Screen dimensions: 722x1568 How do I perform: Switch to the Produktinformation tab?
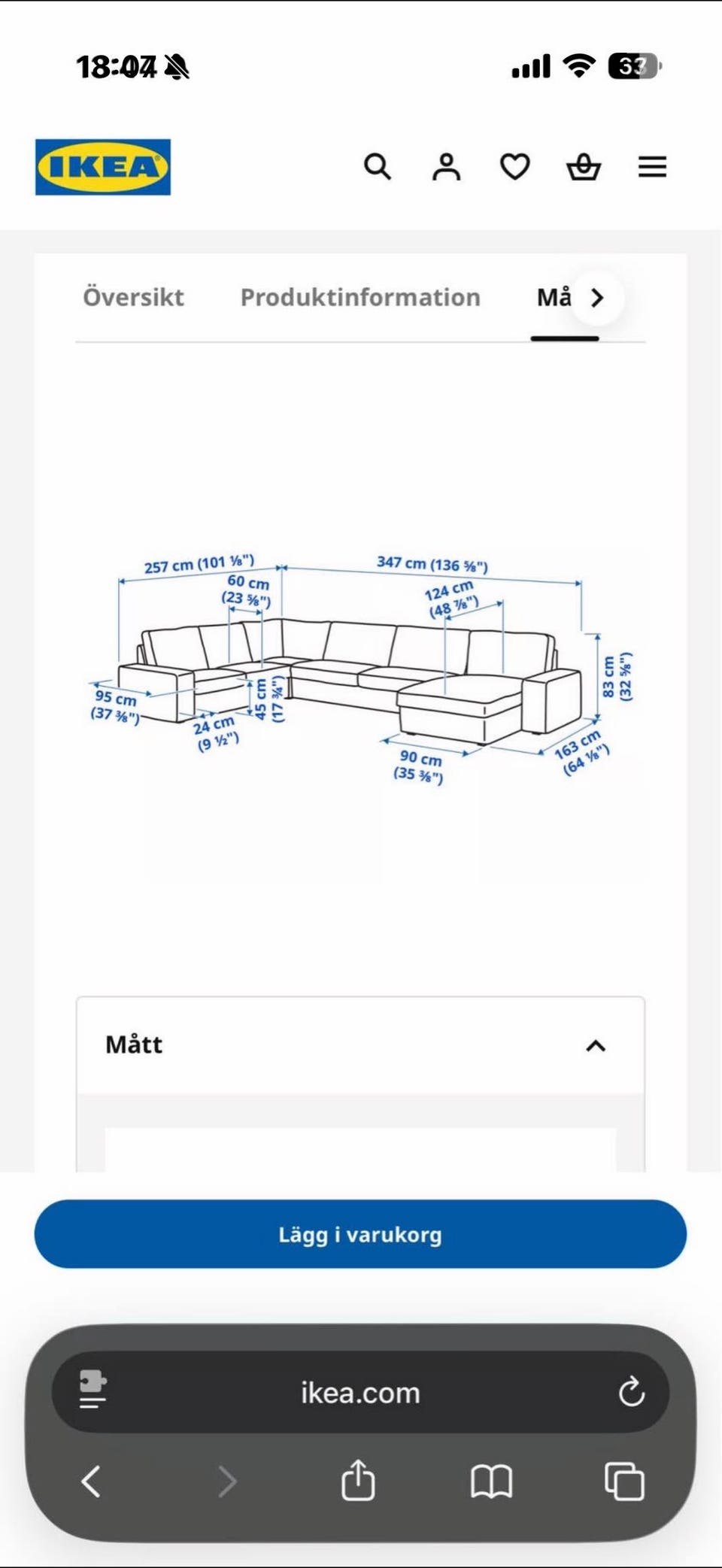coord(360,297)
